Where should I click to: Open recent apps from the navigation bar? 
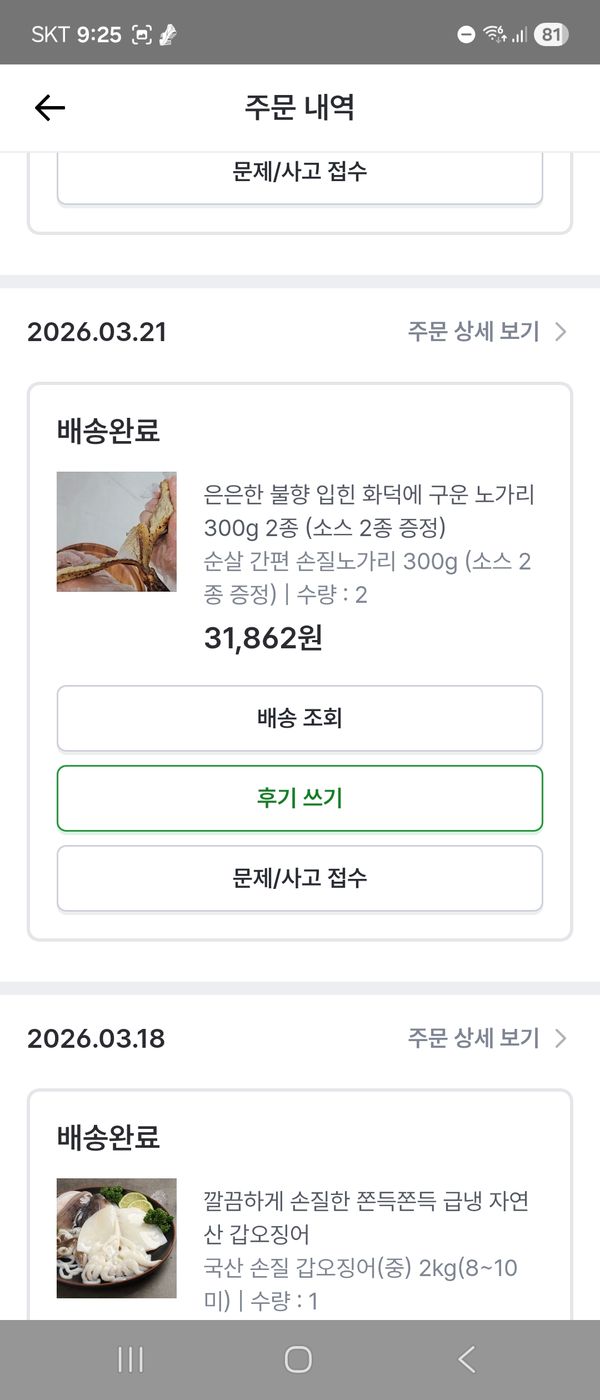130,1359
